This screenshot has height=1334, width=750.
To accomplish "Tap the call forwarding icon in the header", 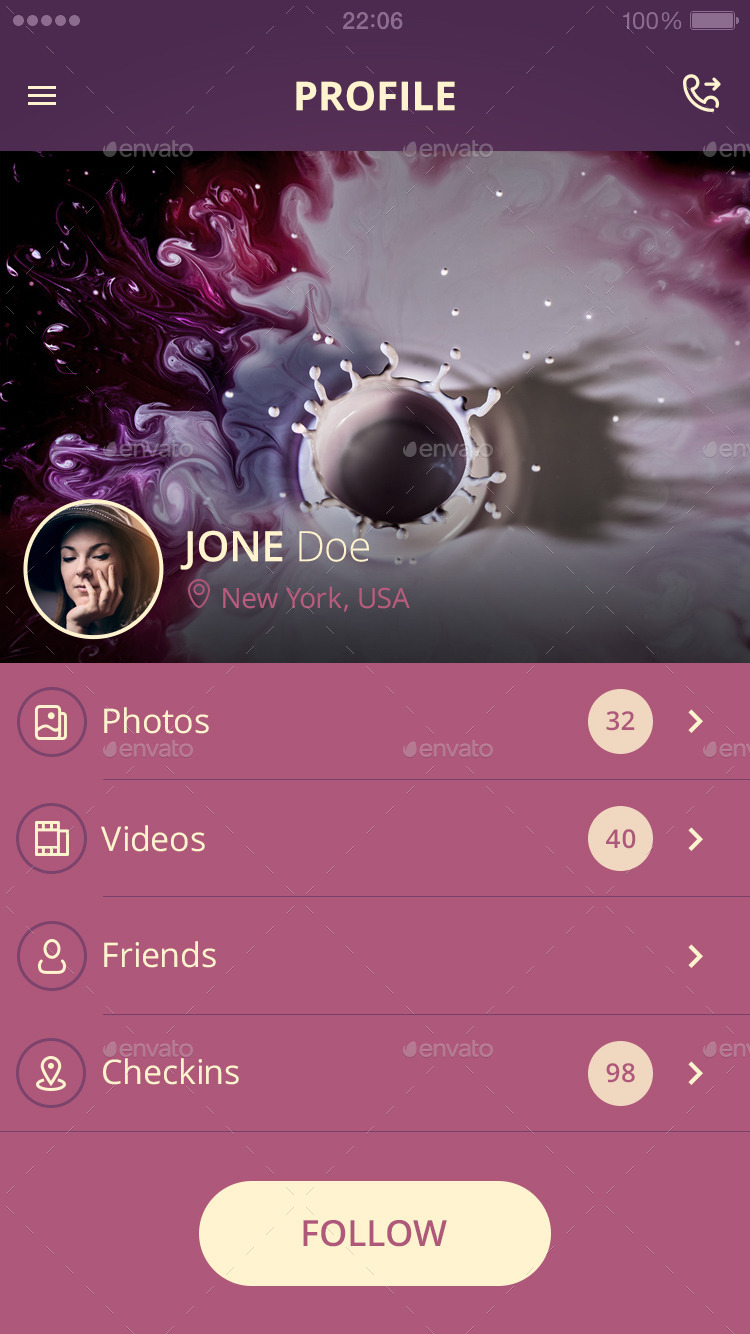I will click(x=702, y=95).
